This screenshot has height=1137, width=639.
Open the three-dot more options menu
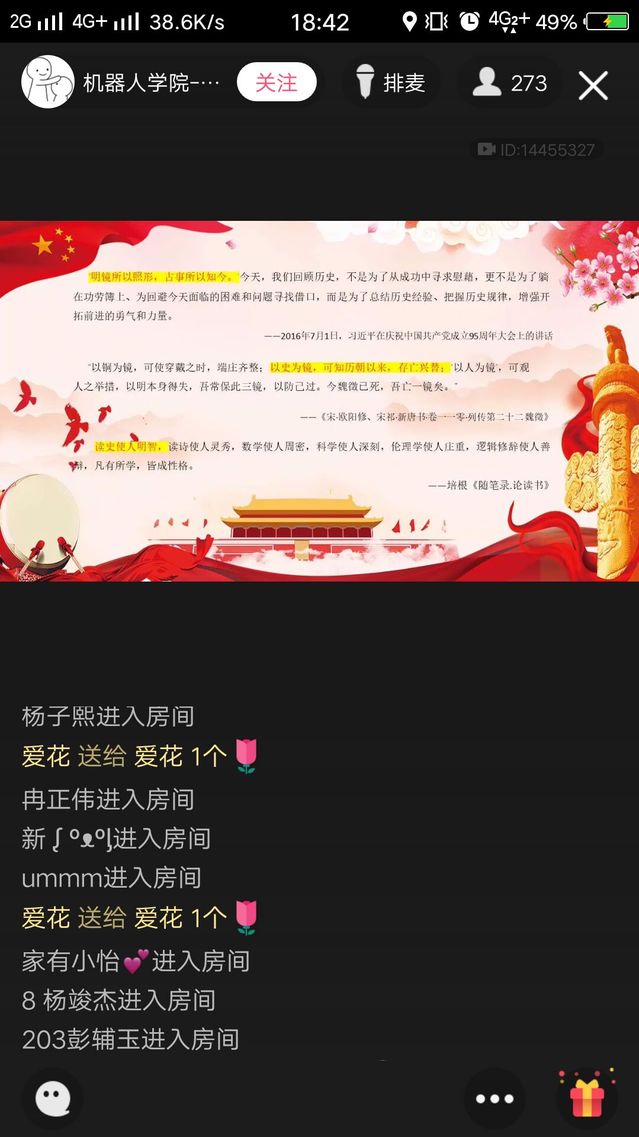tap(494, 1098)
